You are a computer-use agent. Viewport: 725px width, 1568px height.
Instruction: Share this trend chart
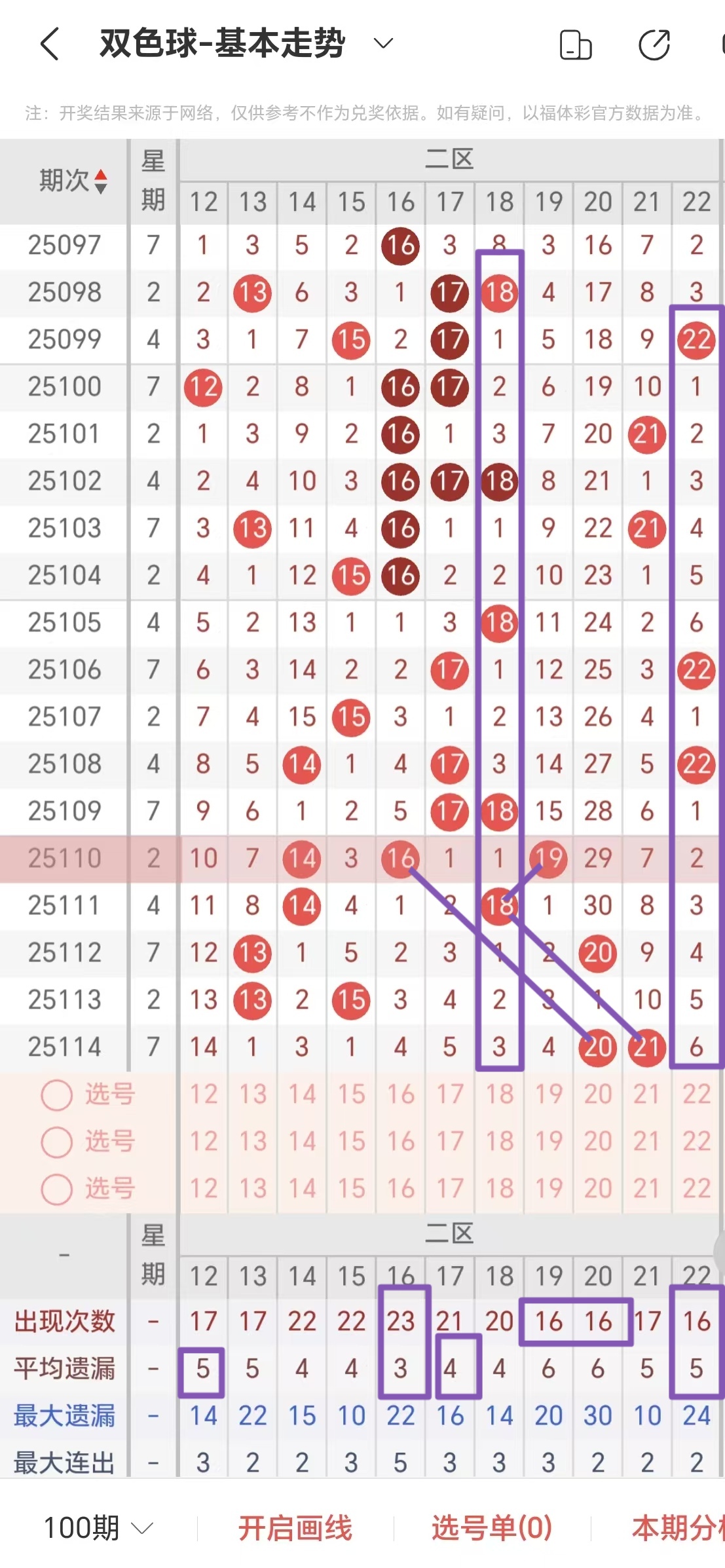pyautogui.click(x=654, y=45)
